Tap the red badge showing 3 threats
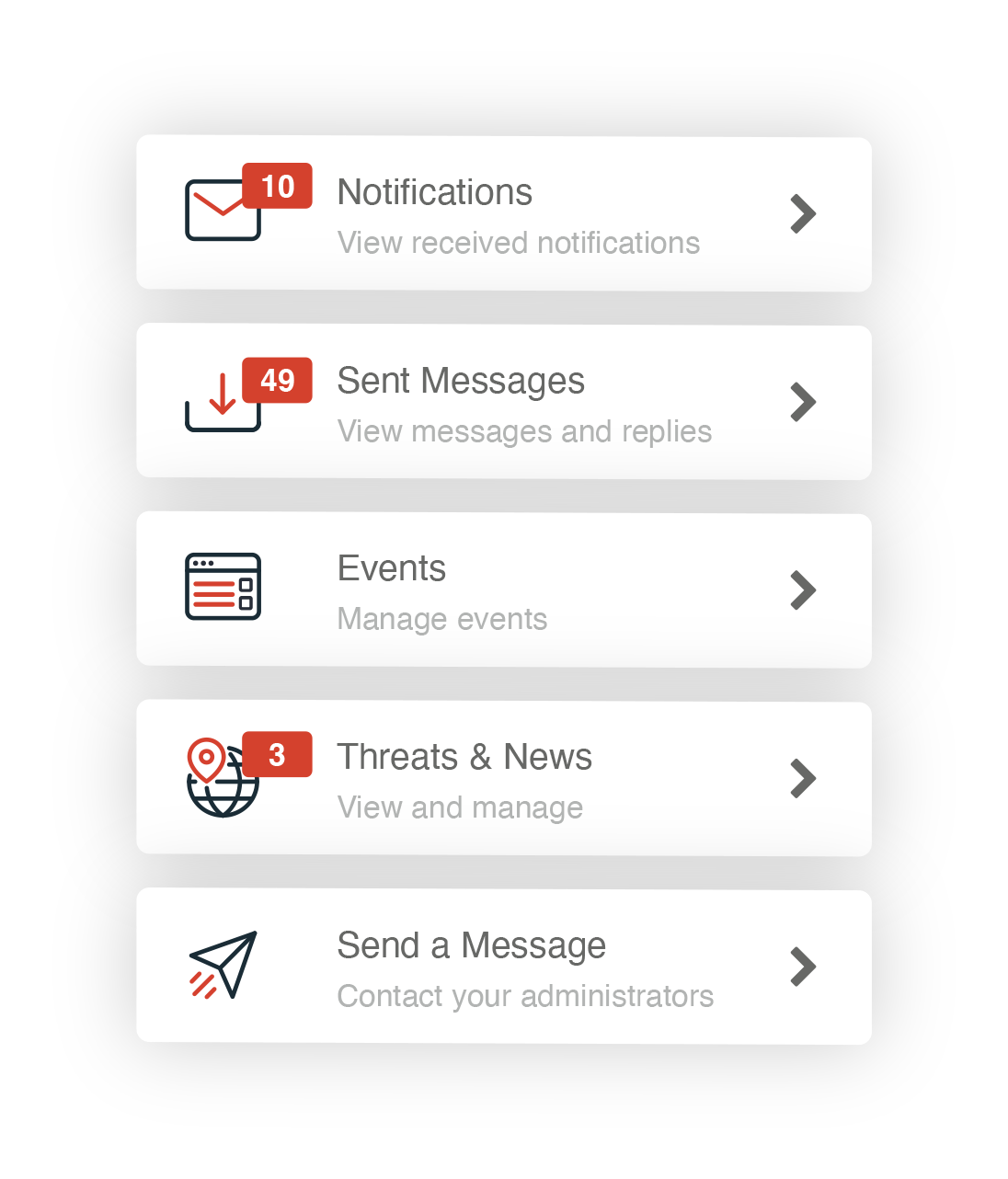 276,755
